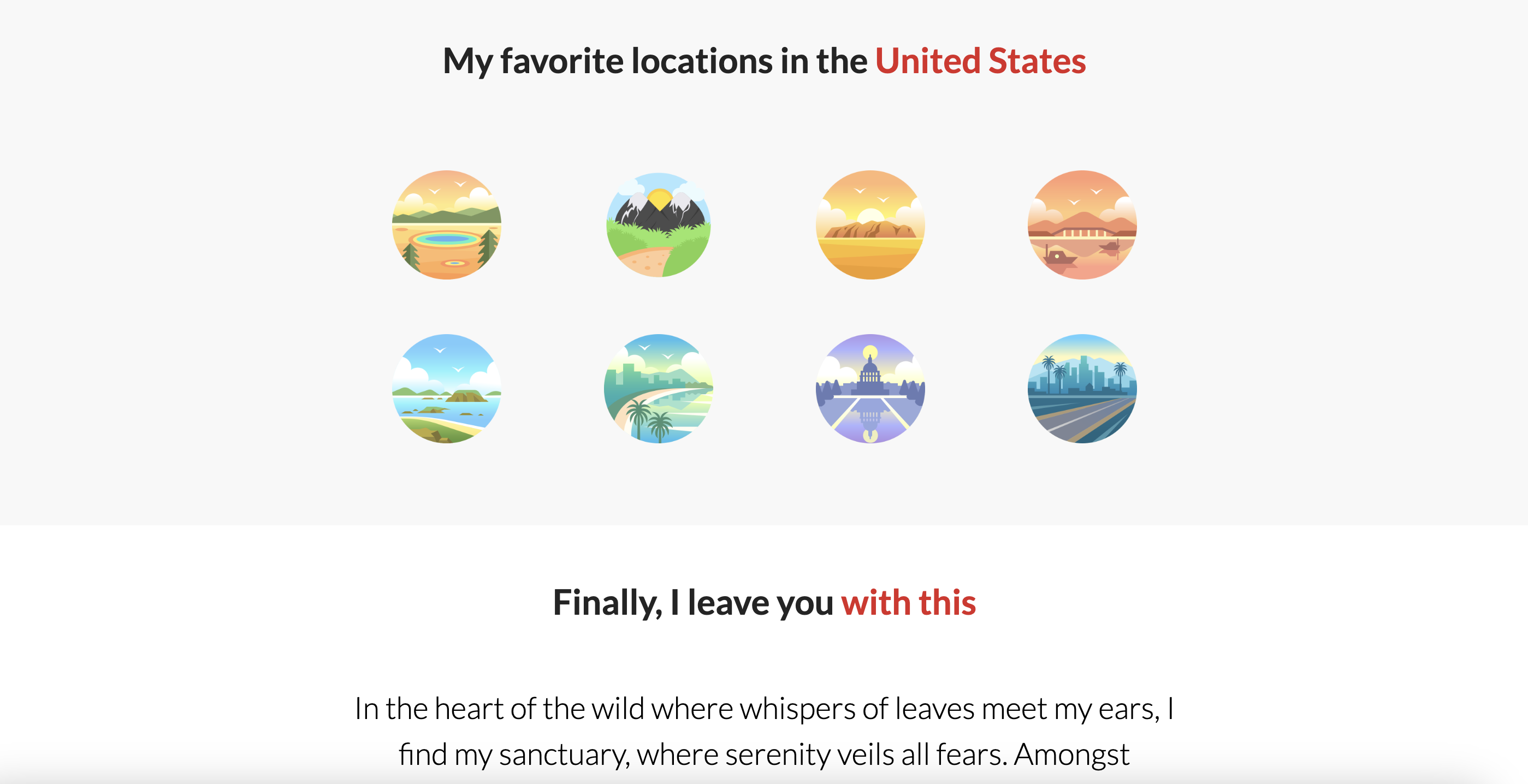
Task: Open the desert rock formation location
Action: click(x=870, y=225)
